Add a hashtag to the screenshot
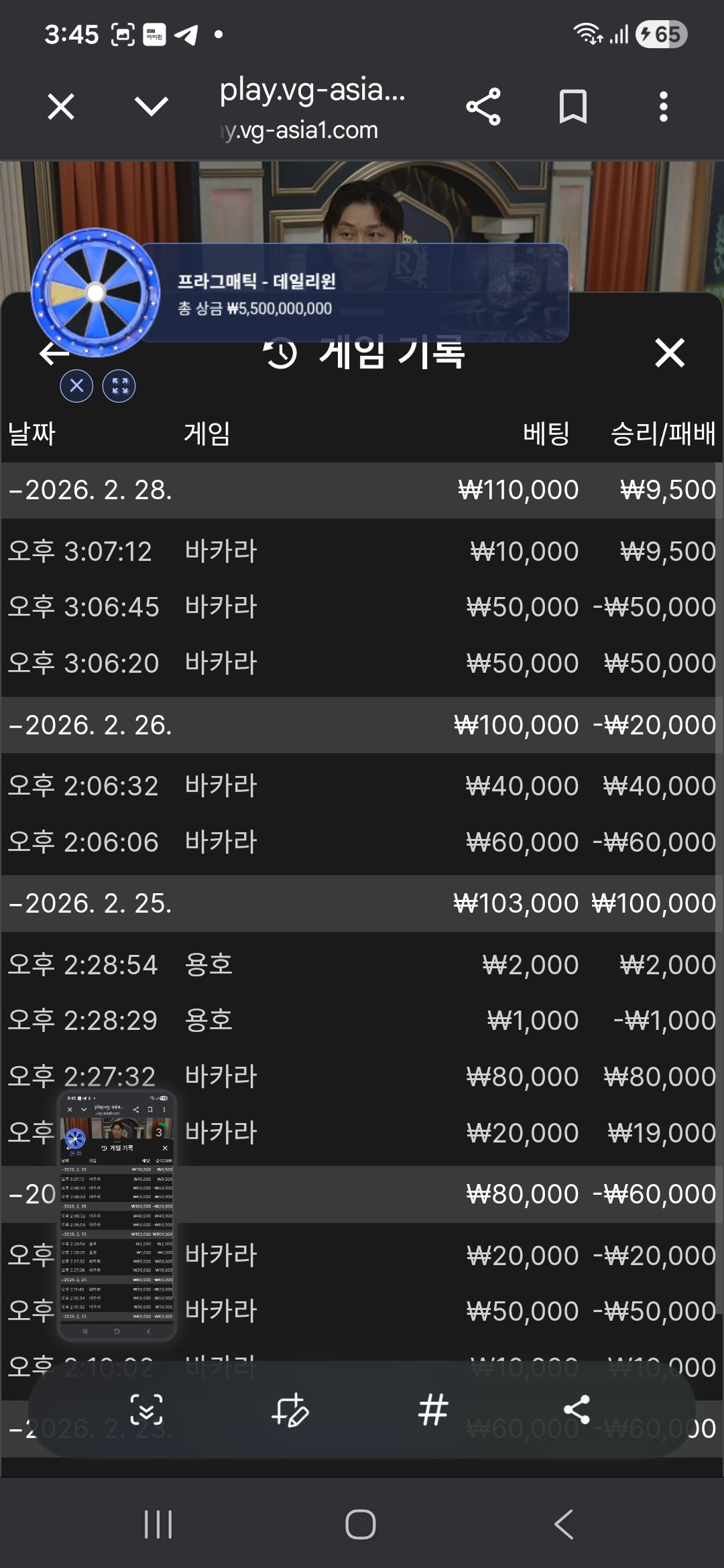 point(433,1410)
